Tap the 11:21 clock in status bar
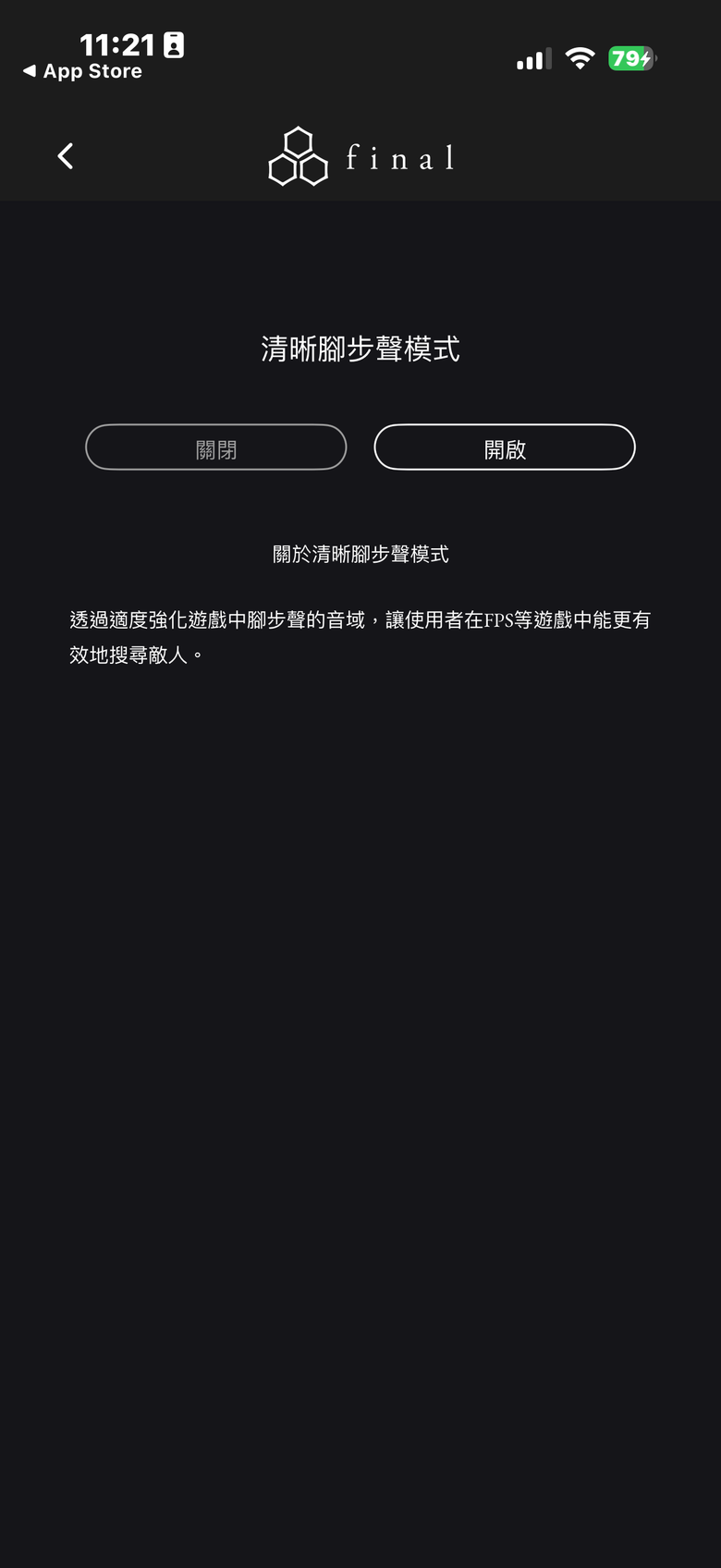The width and height of the screenshot is (721, 1568). point(116,43)
